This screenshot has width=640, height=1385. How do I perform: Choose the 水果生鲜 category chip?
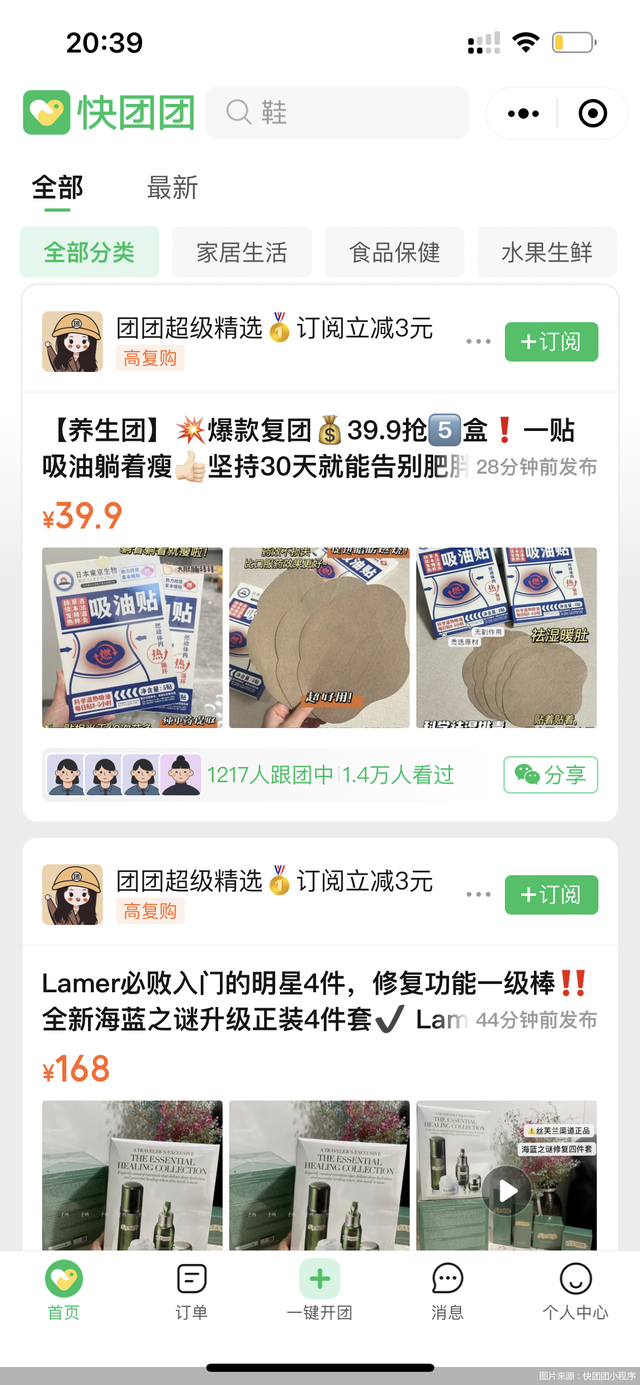[x=547, y=252]
